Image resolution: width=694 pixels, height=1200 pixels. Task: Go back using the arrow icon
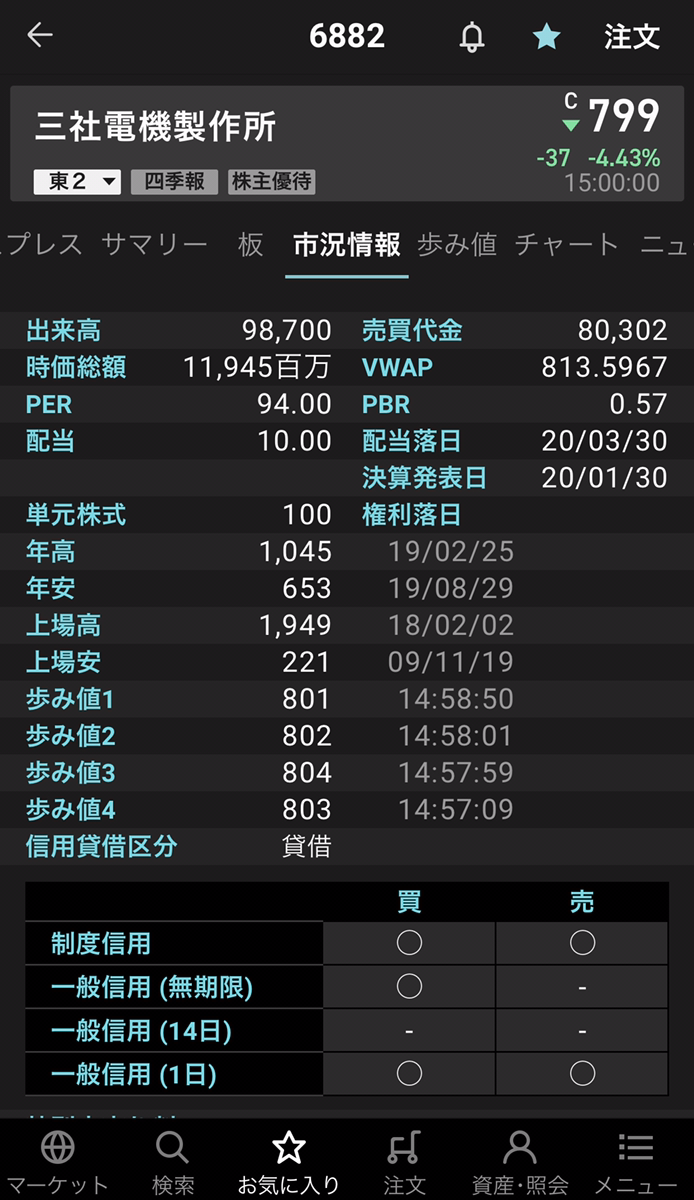pos(40,36)
